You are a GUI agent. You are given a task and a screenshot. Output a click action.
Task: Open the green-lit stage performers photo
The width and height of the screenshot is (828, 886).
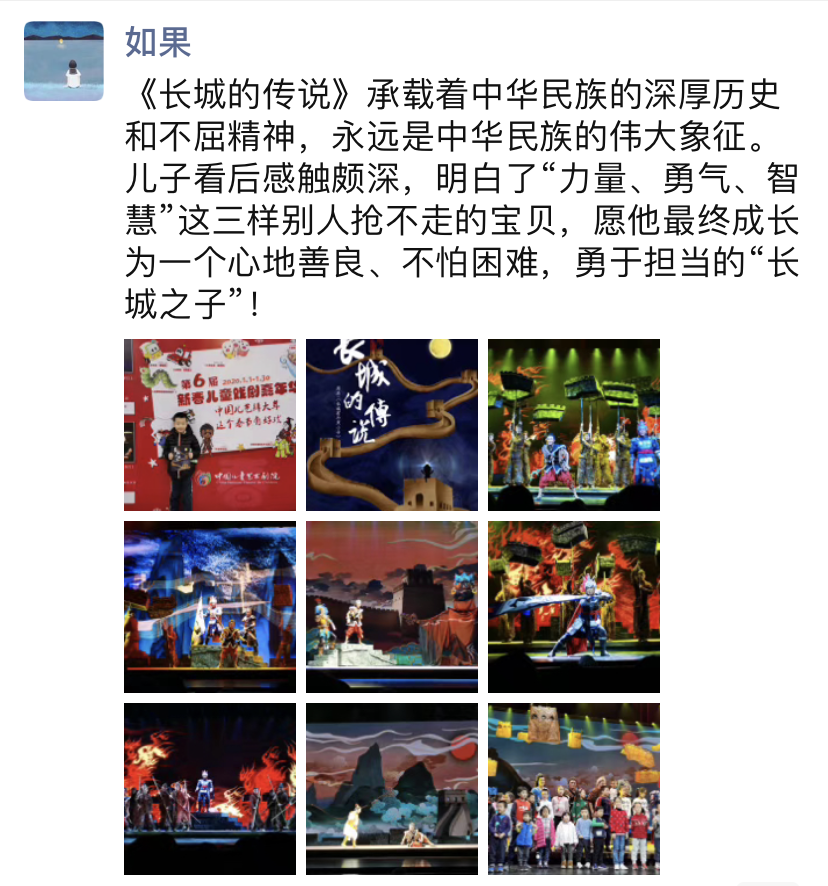coord(574,425)
